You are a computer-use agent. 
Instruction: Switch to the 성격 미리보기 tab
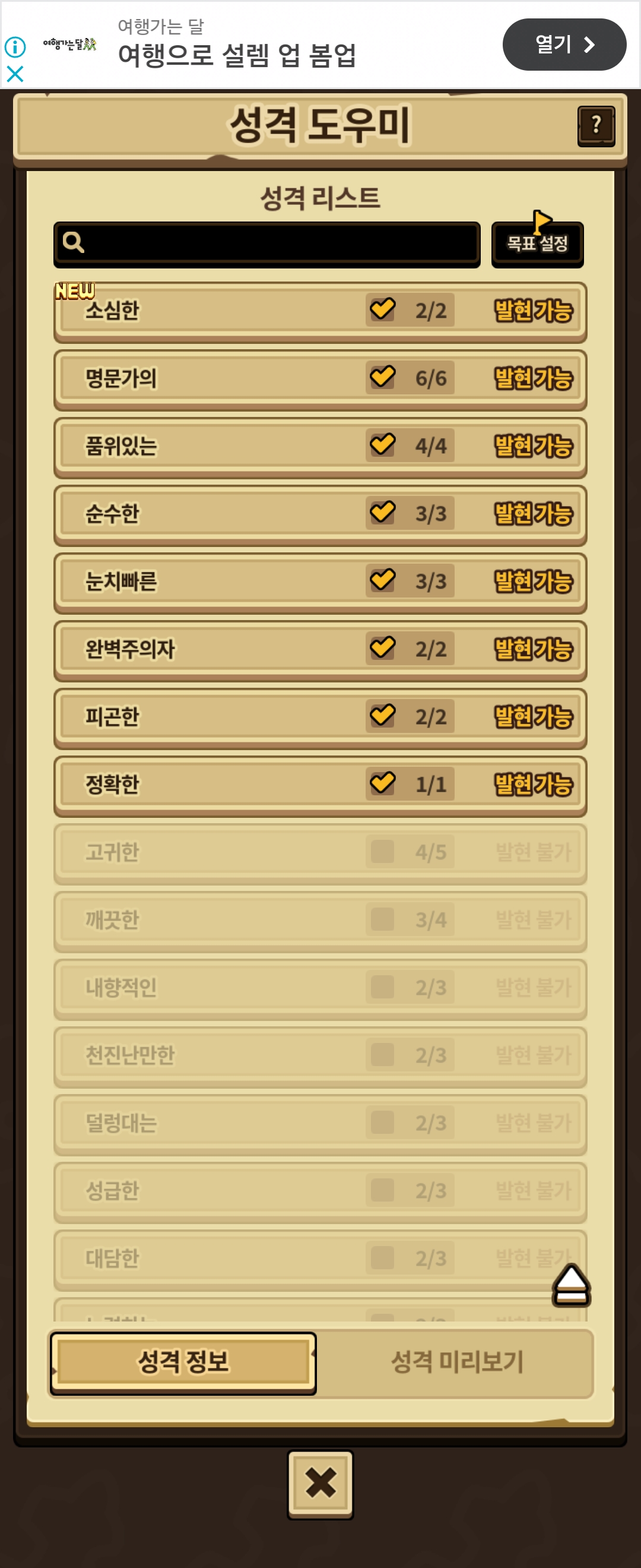[457, 1362]
